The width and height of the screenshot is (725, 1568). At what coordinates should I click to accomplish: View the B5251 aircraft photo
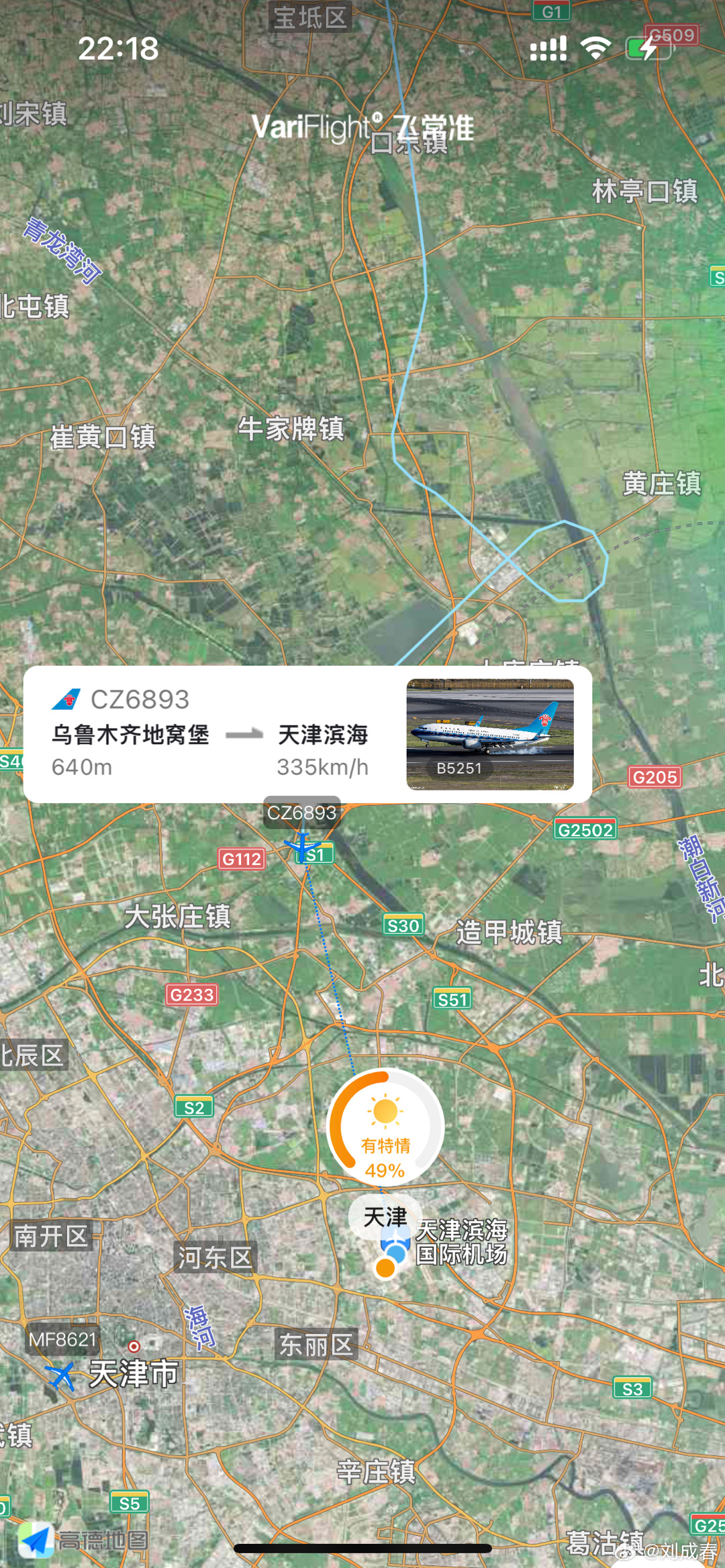click(489, 734)
